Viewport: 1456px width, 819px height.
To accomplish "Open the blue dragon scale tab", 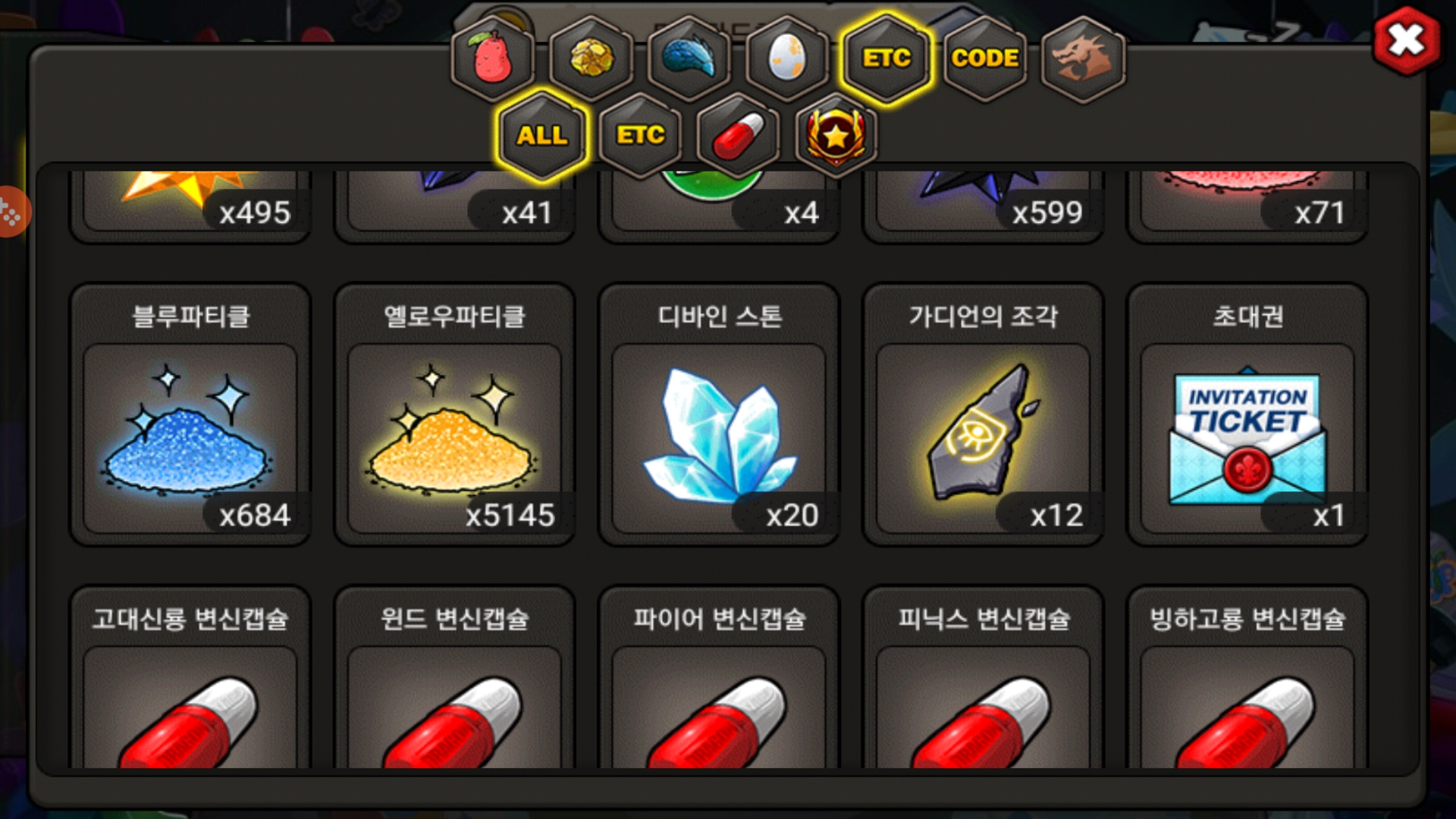I will pyautogui.click(x=689, y=58).
